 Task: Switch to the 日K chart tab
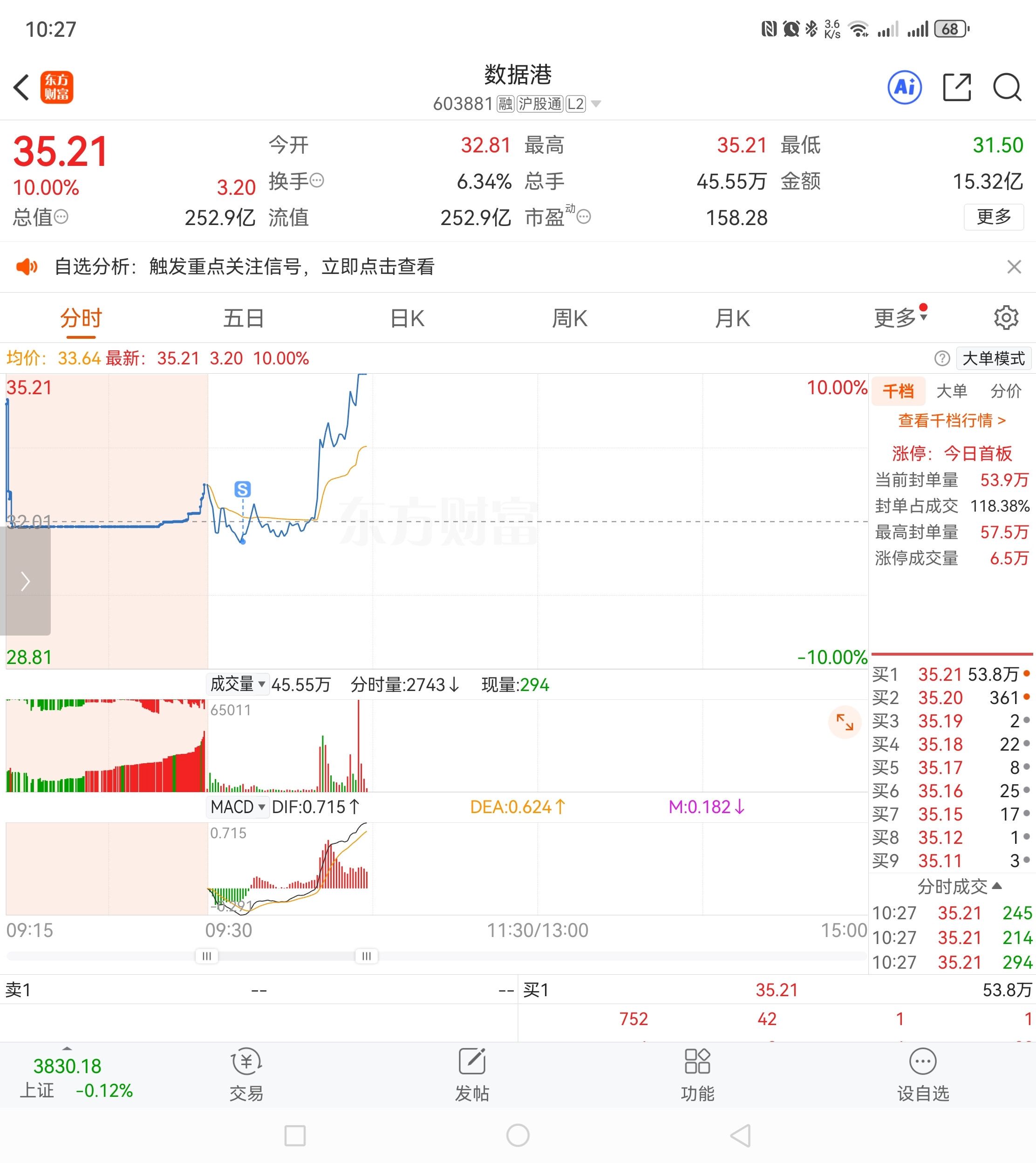[407, 318]
